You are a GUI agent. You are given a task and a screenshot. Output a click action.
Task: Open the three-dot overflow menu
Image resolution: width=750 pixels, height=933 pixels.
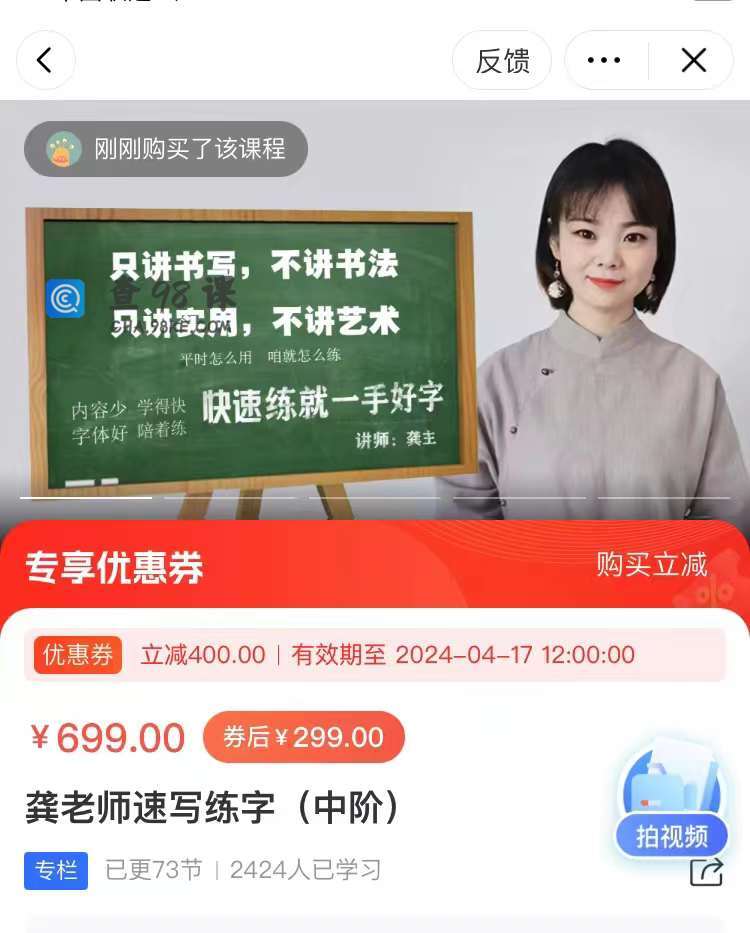pyautogui.click(x=604, y=61)
